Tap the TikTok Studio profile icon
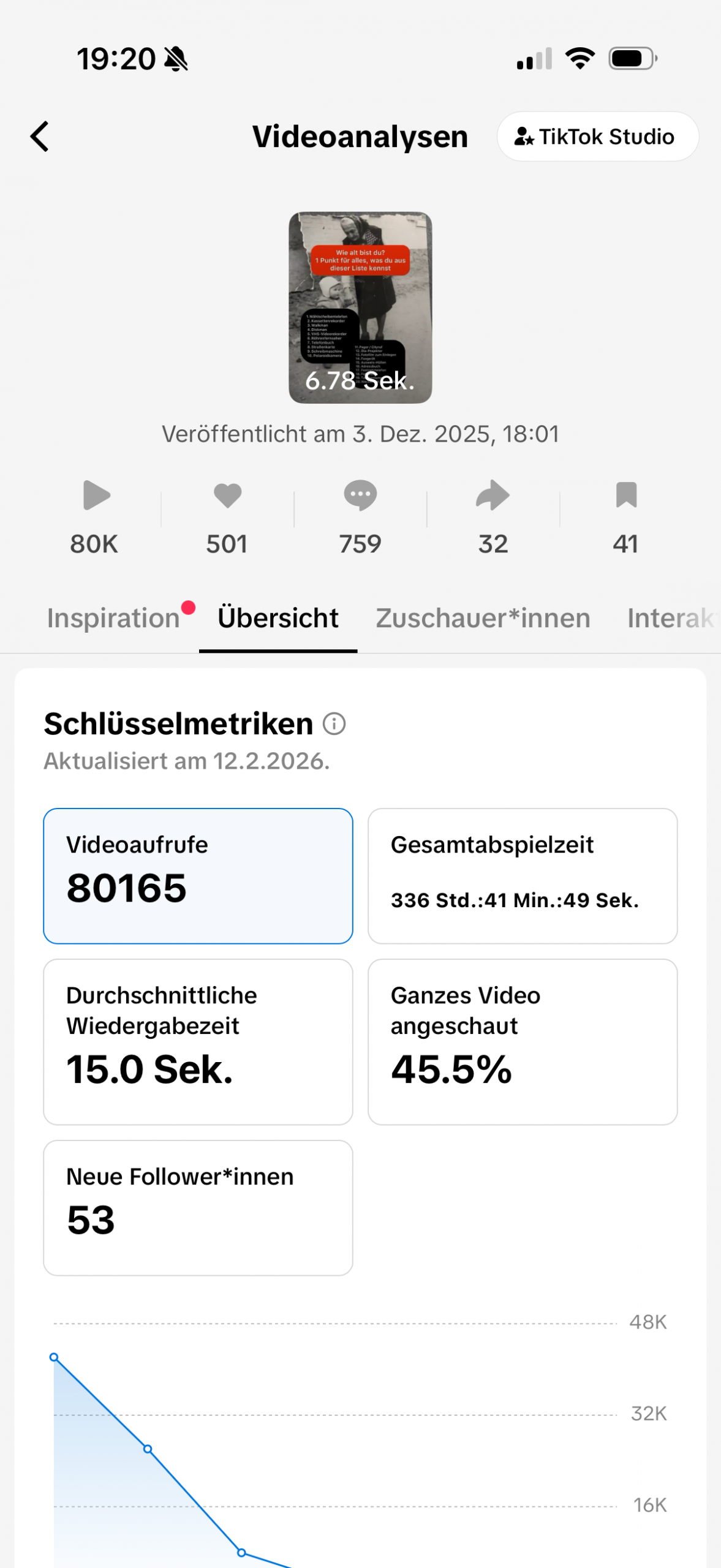The image size is (721, 1568). point(525,137)
